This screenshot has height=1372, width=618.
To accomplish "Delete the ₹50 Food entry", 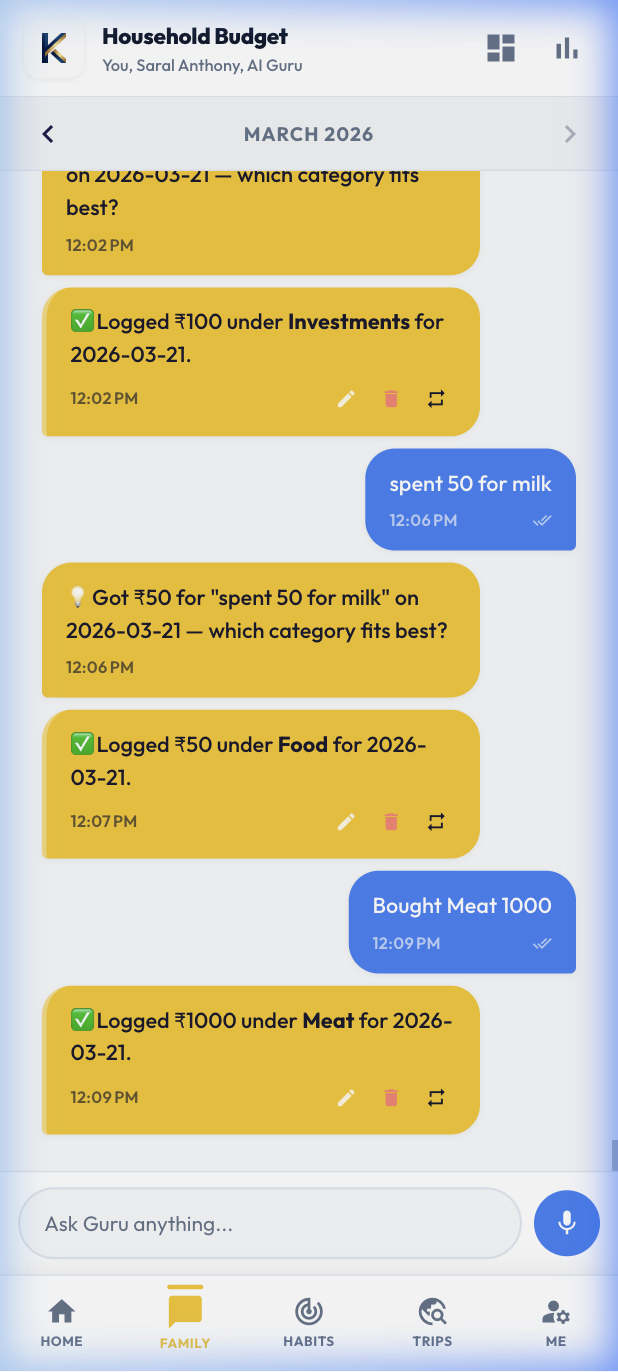I will [391, 822].
